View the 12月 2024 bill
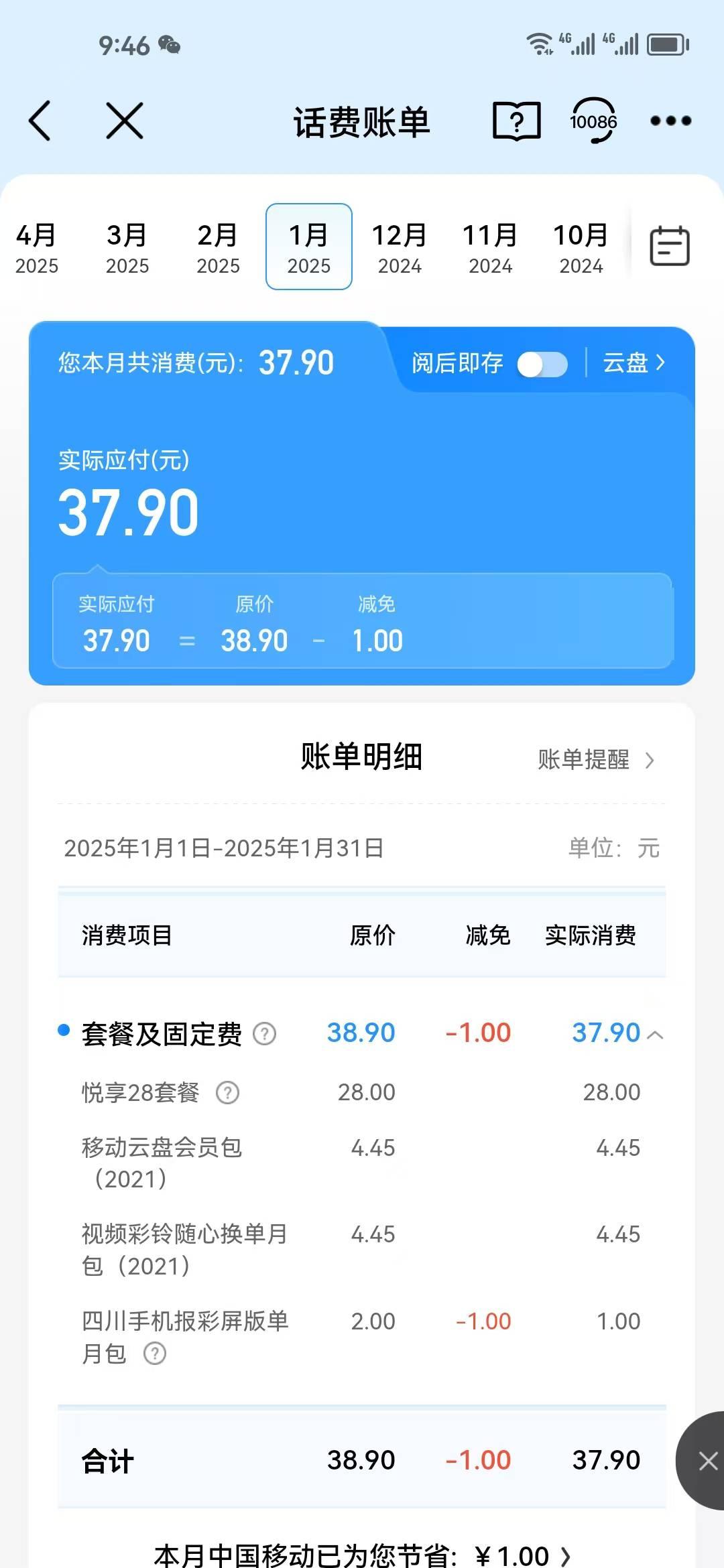The width and height of the screenshot is (724, 1568). [x=400, y=248]
